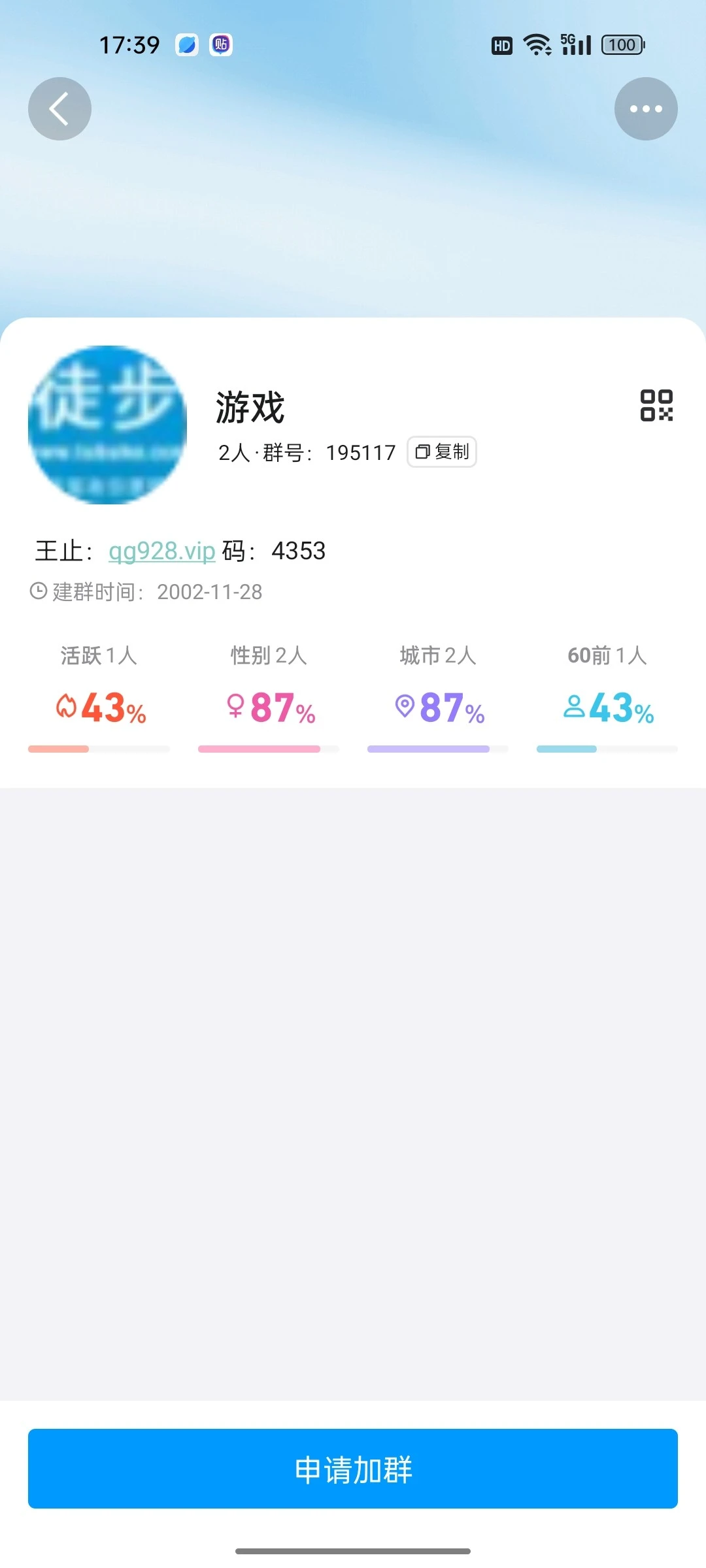Tap the 徒步 group avatar image

click(x=109, y=425)
